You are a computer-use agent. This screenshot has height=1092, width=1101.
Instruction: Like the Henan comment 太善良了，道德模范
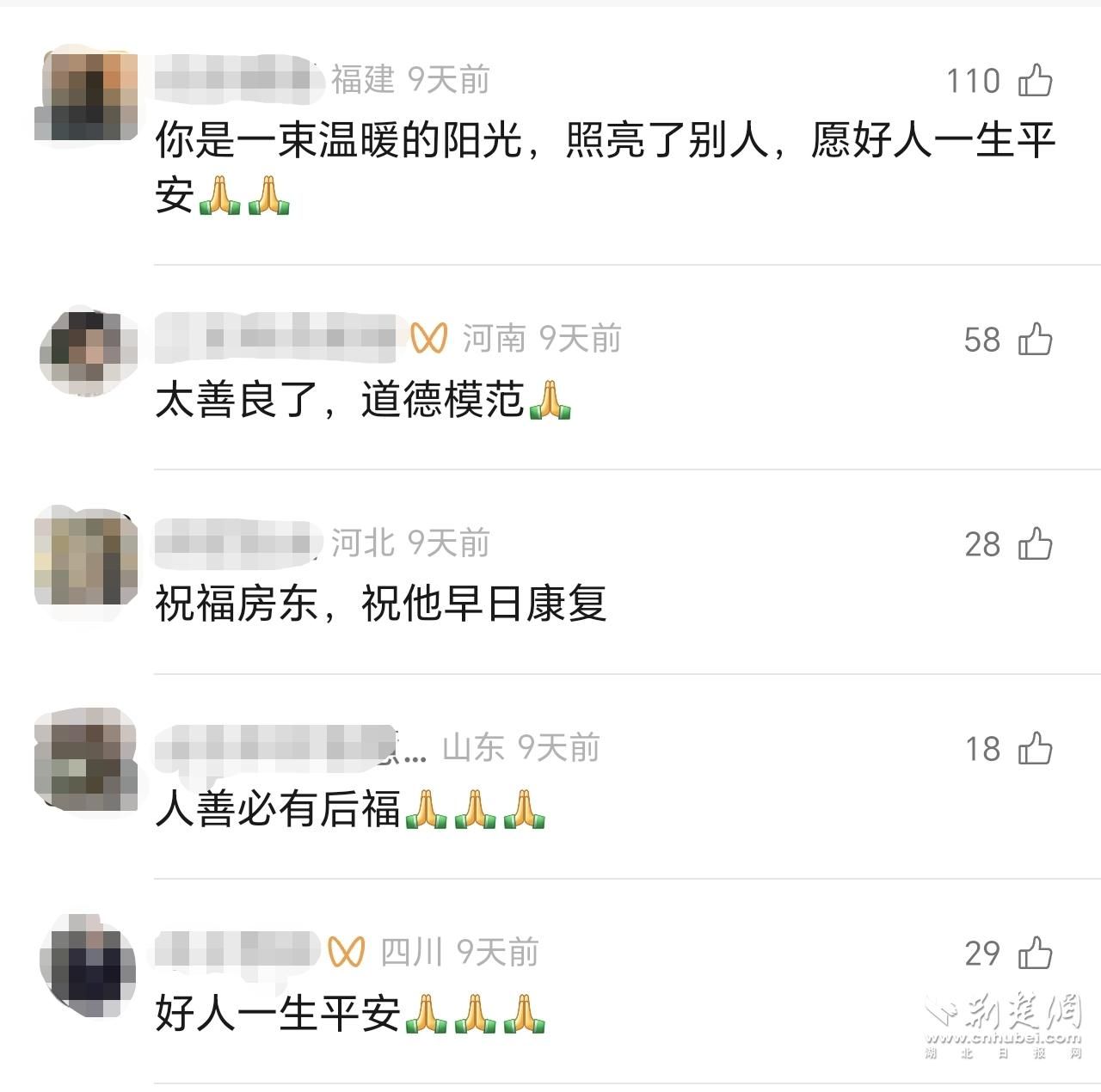pyautogui.click(x=1035, y=340)
